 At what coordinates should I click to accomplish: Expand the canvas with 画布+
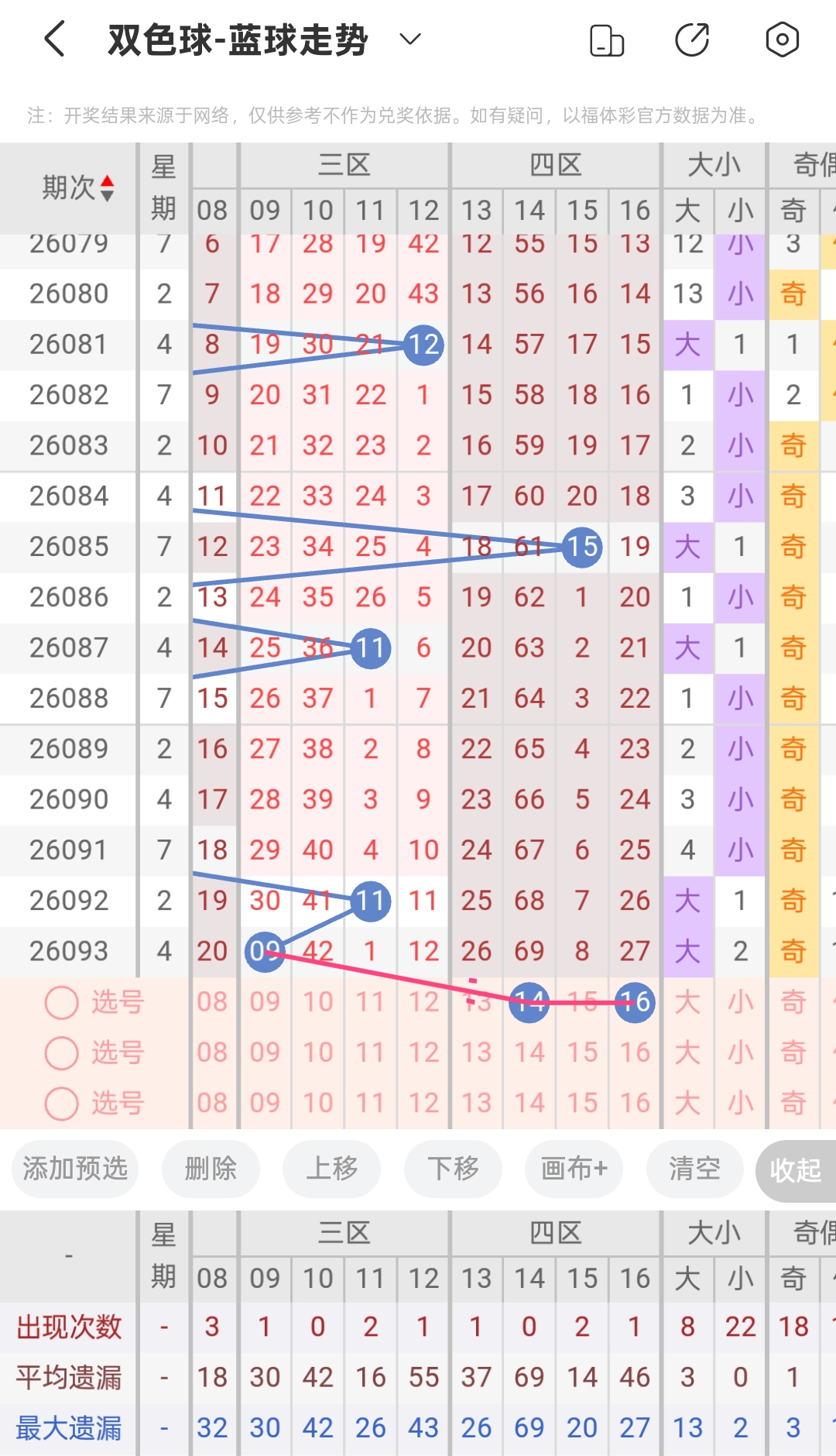coord(574,1169)
